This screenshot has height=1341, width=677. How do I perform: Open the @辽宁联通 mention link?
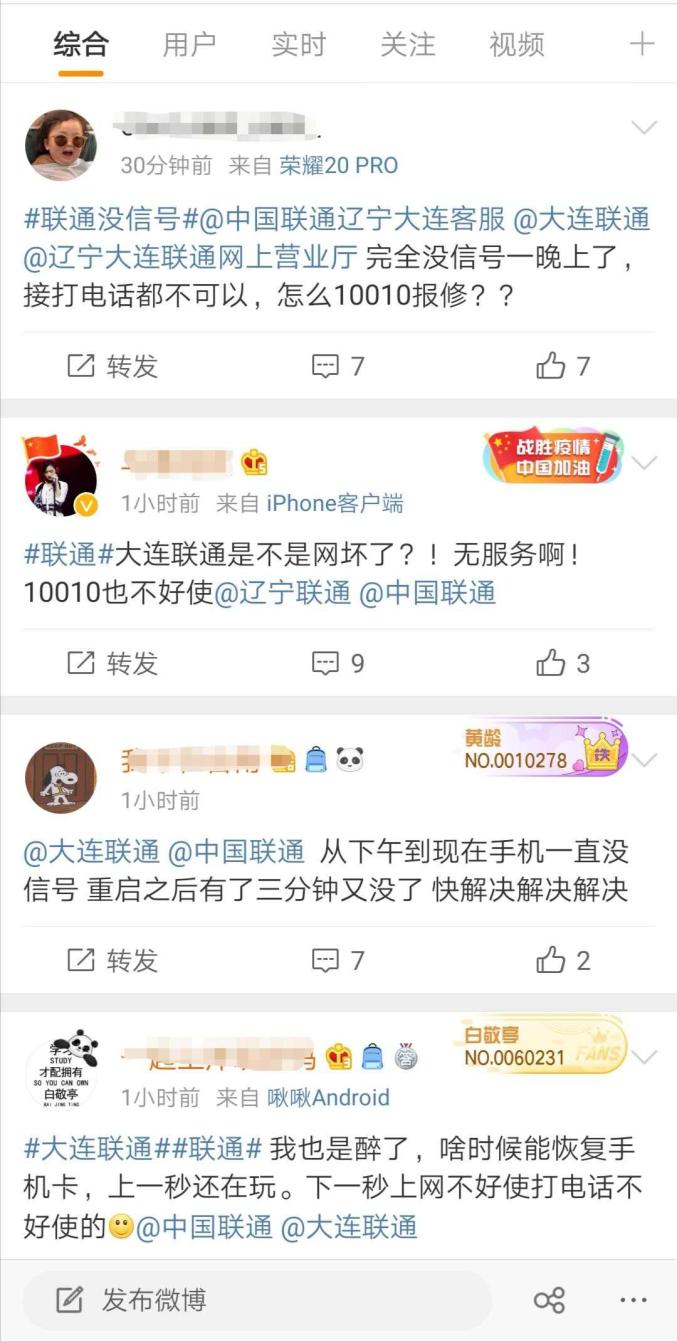tap(283, 593)
